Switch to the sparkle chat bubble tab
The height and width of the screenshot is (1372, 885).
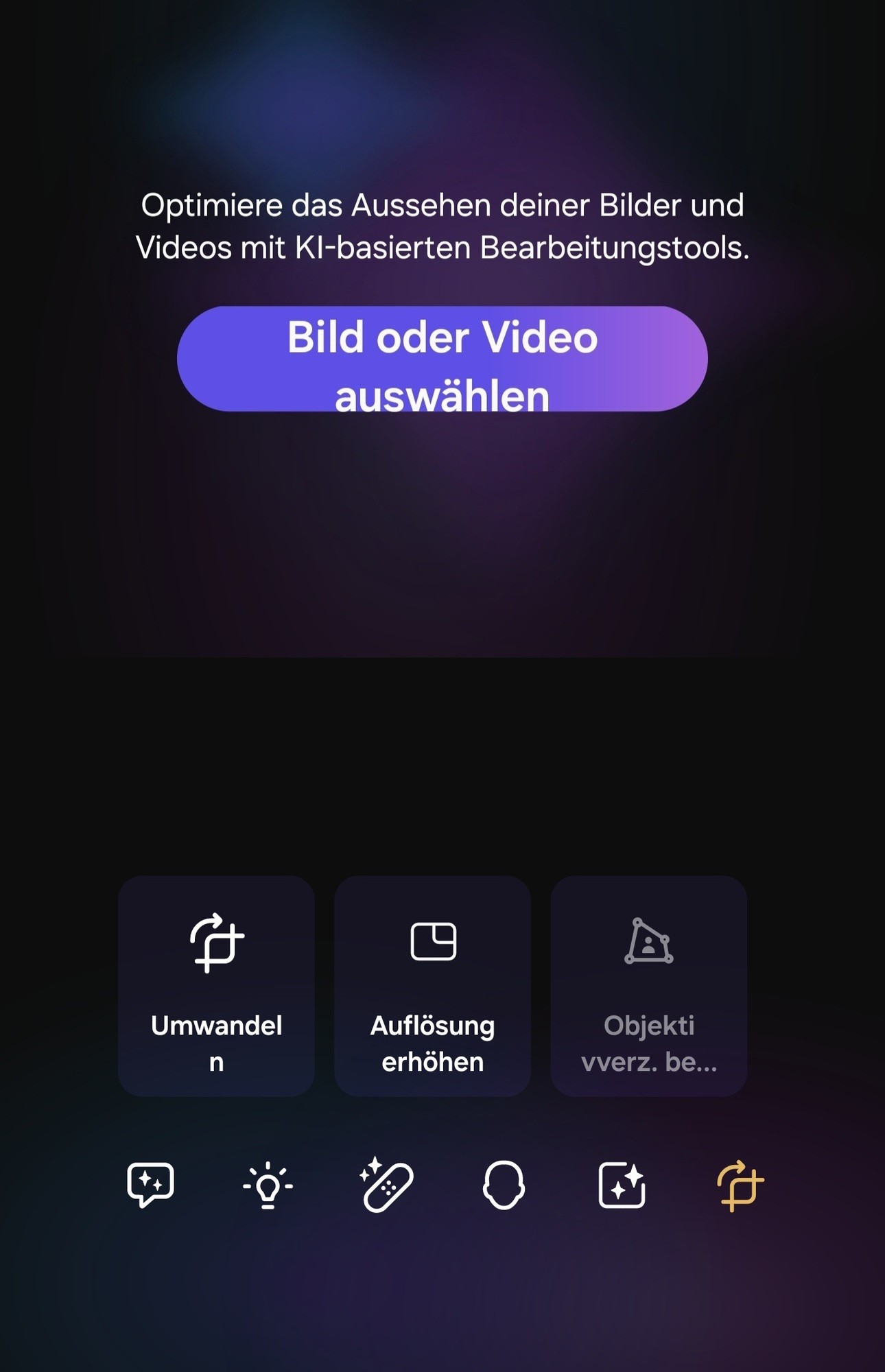(x=150, y=1185)
